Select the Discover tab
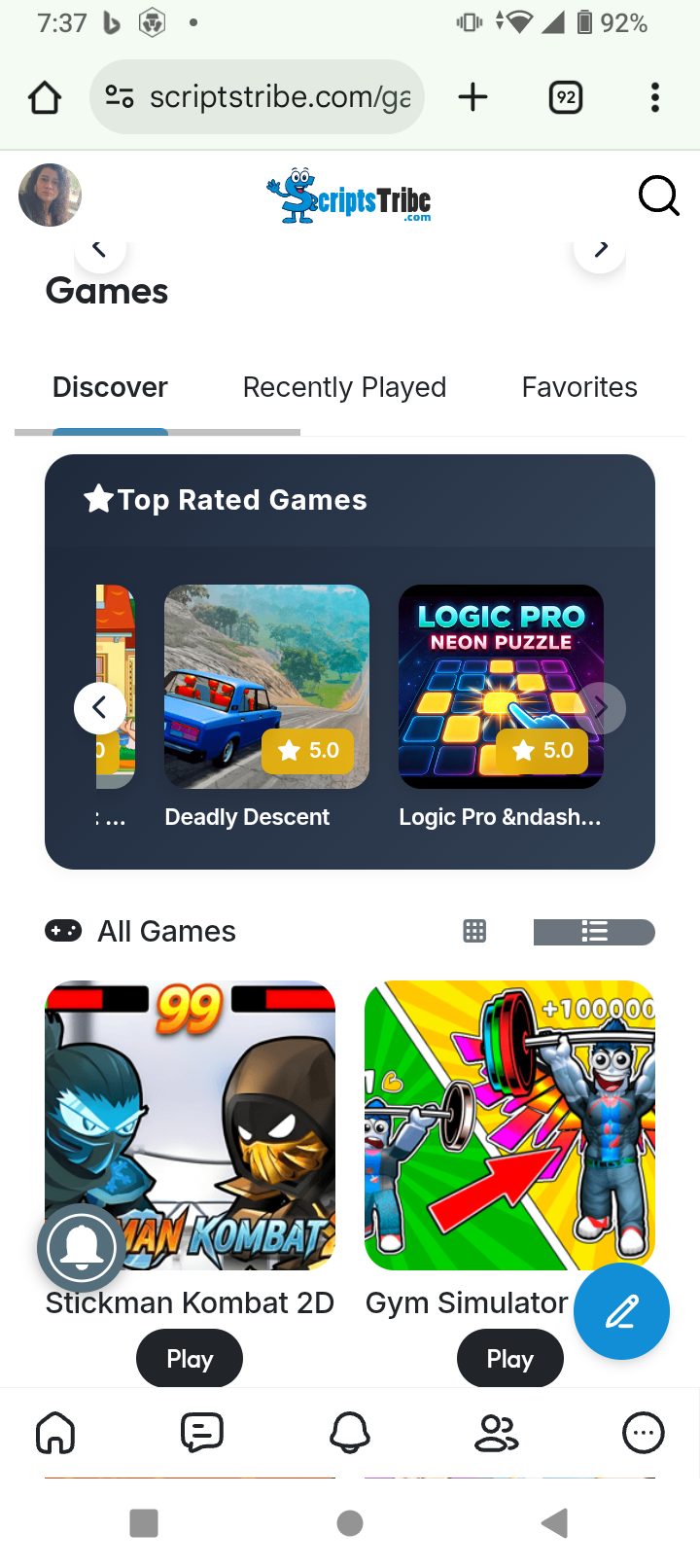The height and width of the screenshot is (1568, 700). (110, 387)
